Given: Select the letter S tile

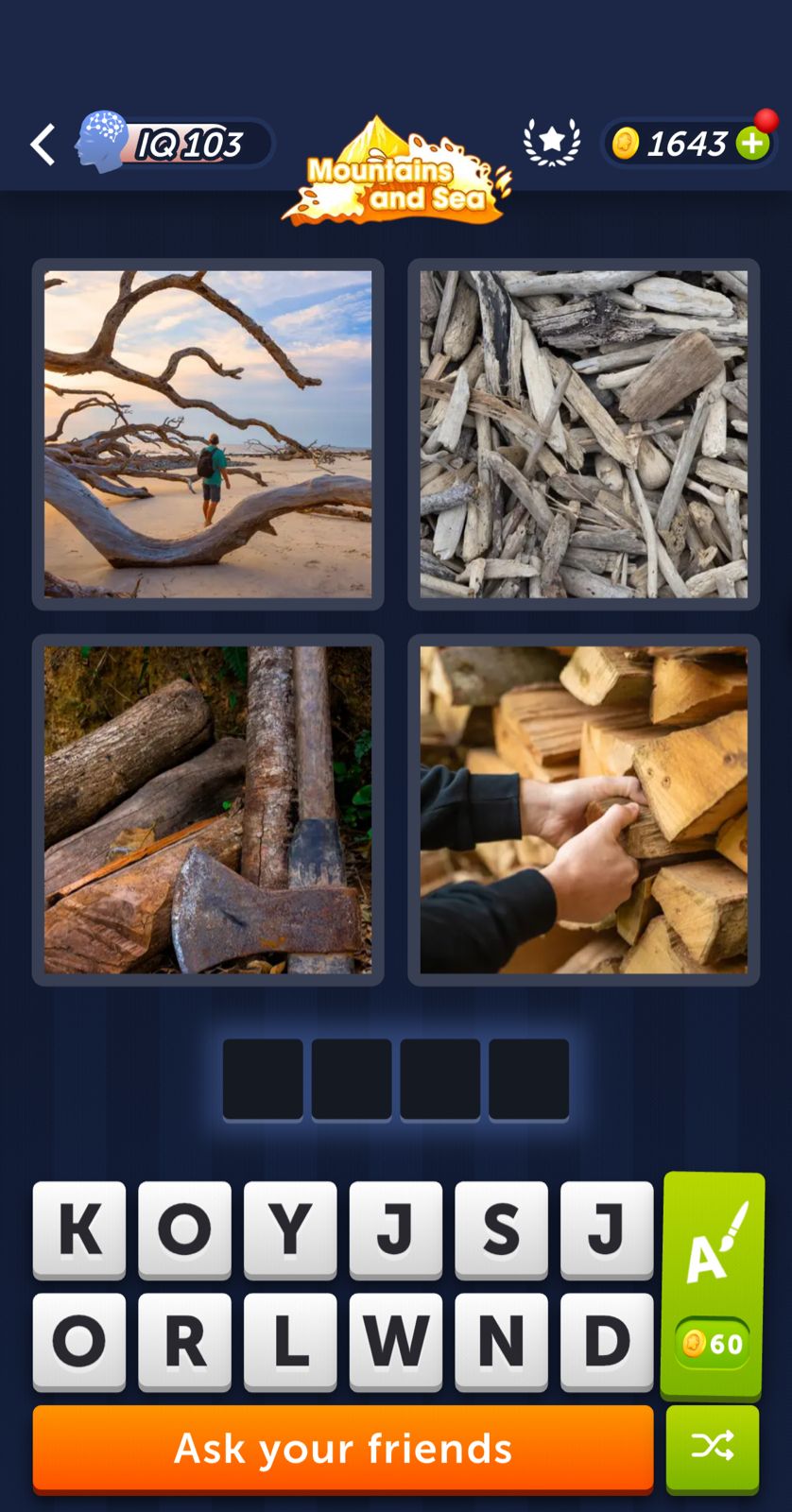Looking at the screenshot, I should 501,1228.
